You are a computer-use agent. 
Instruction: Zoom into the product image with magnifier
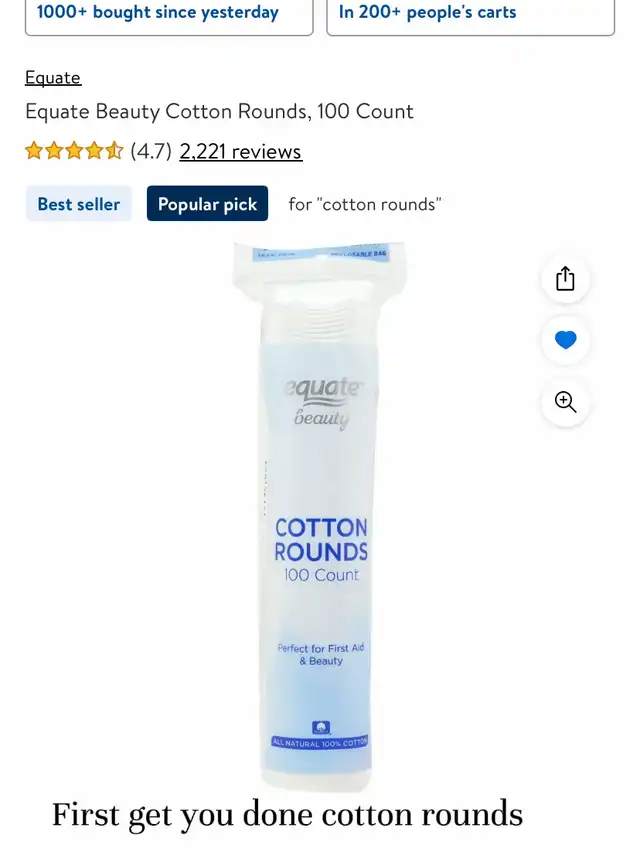point(565,402)
